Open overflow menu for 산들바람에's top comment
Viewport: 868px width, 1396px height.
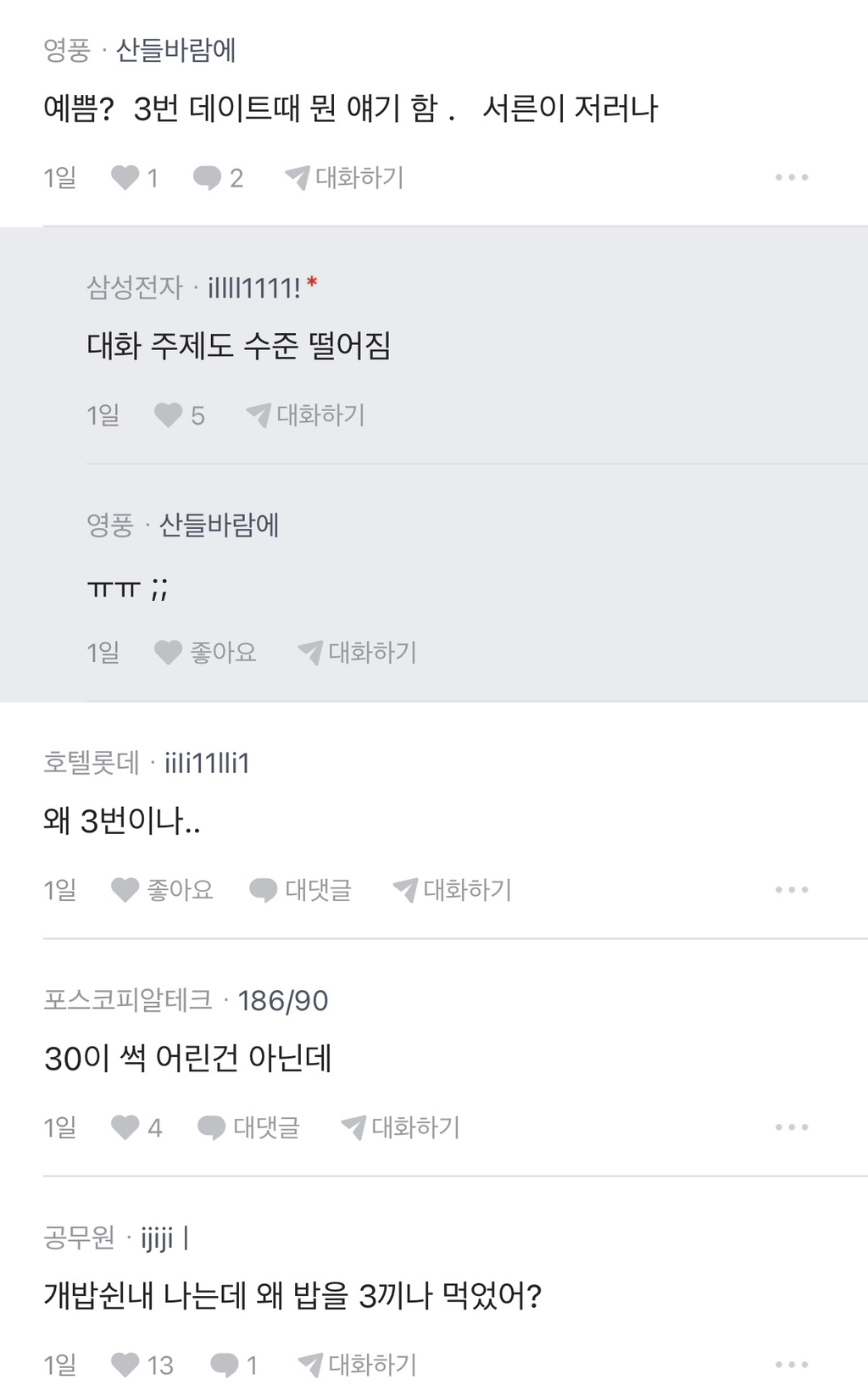tap(792, 177)
